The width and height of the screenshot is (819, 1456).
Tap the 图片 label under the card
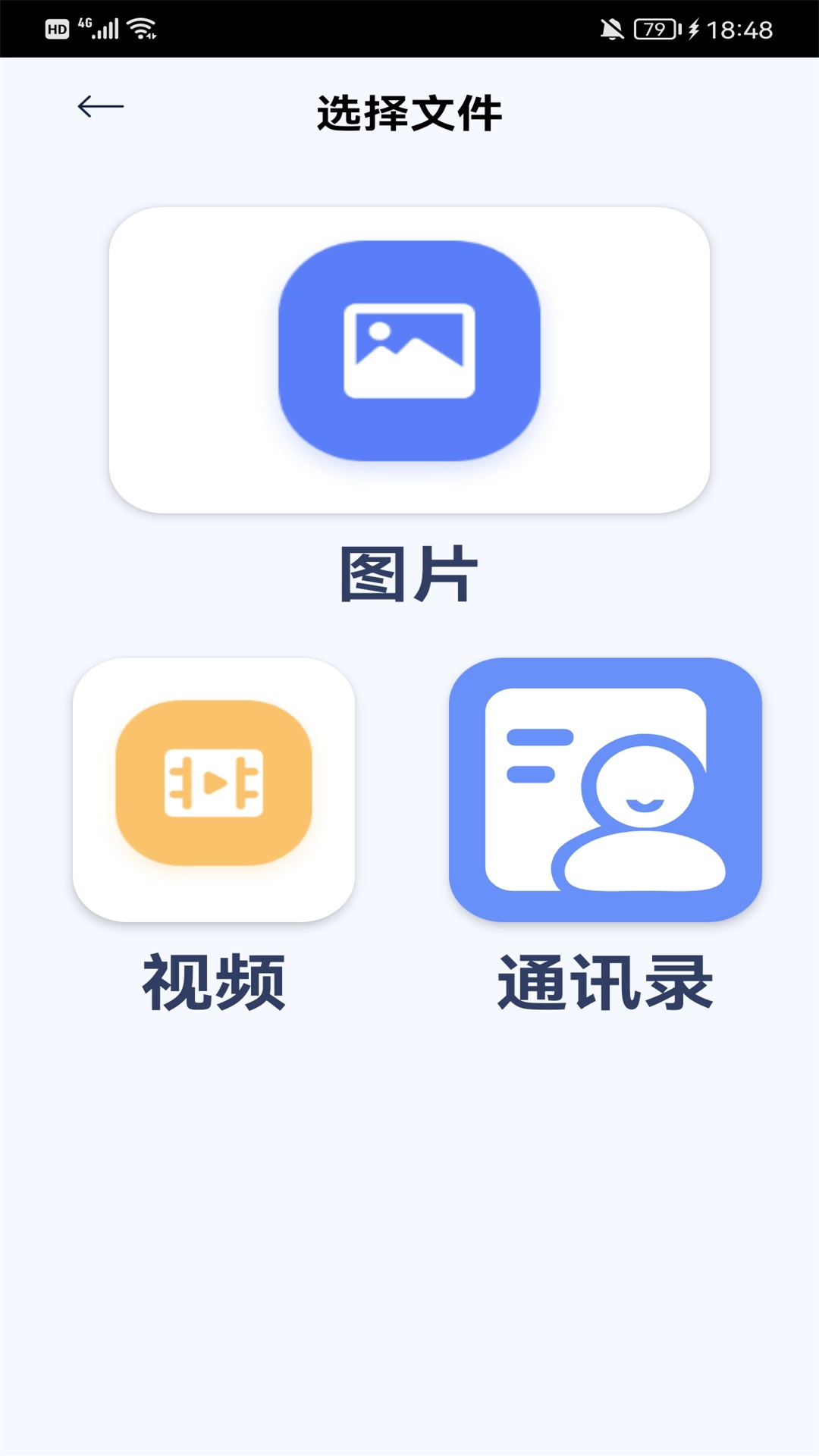click(409, 573)
